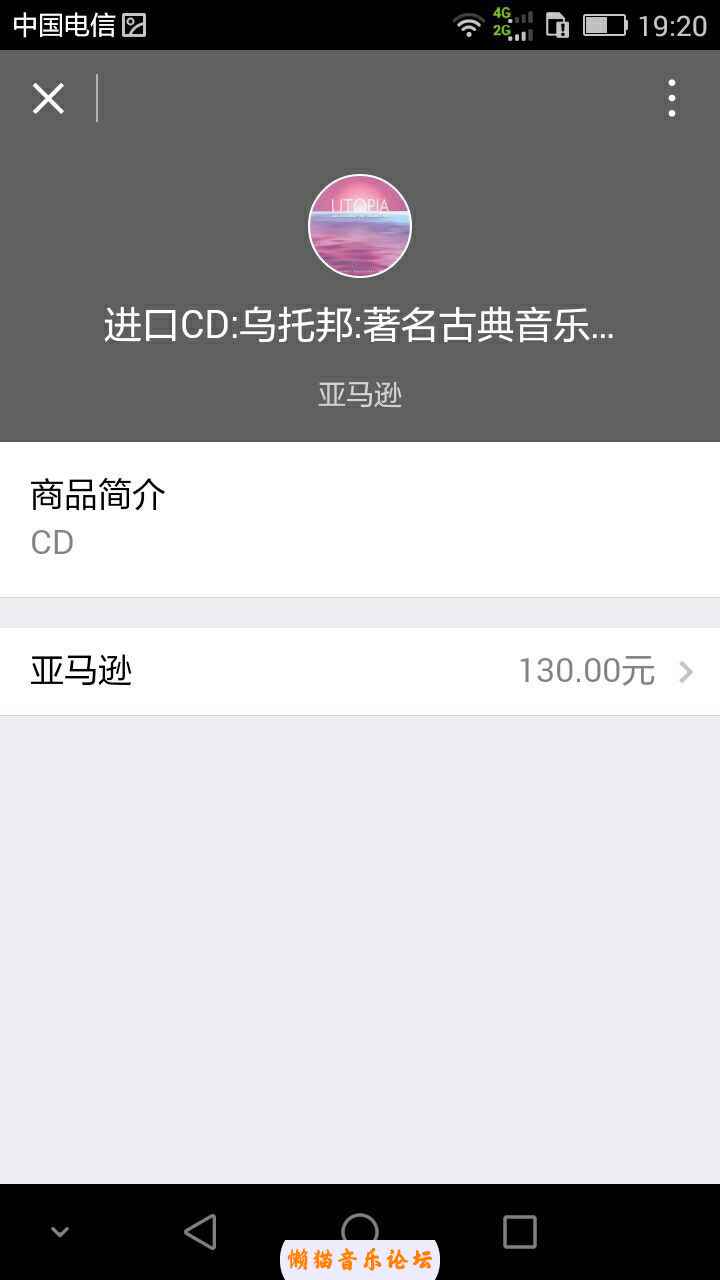Open recent apps from navigation bar

(x=519, y=1231)
